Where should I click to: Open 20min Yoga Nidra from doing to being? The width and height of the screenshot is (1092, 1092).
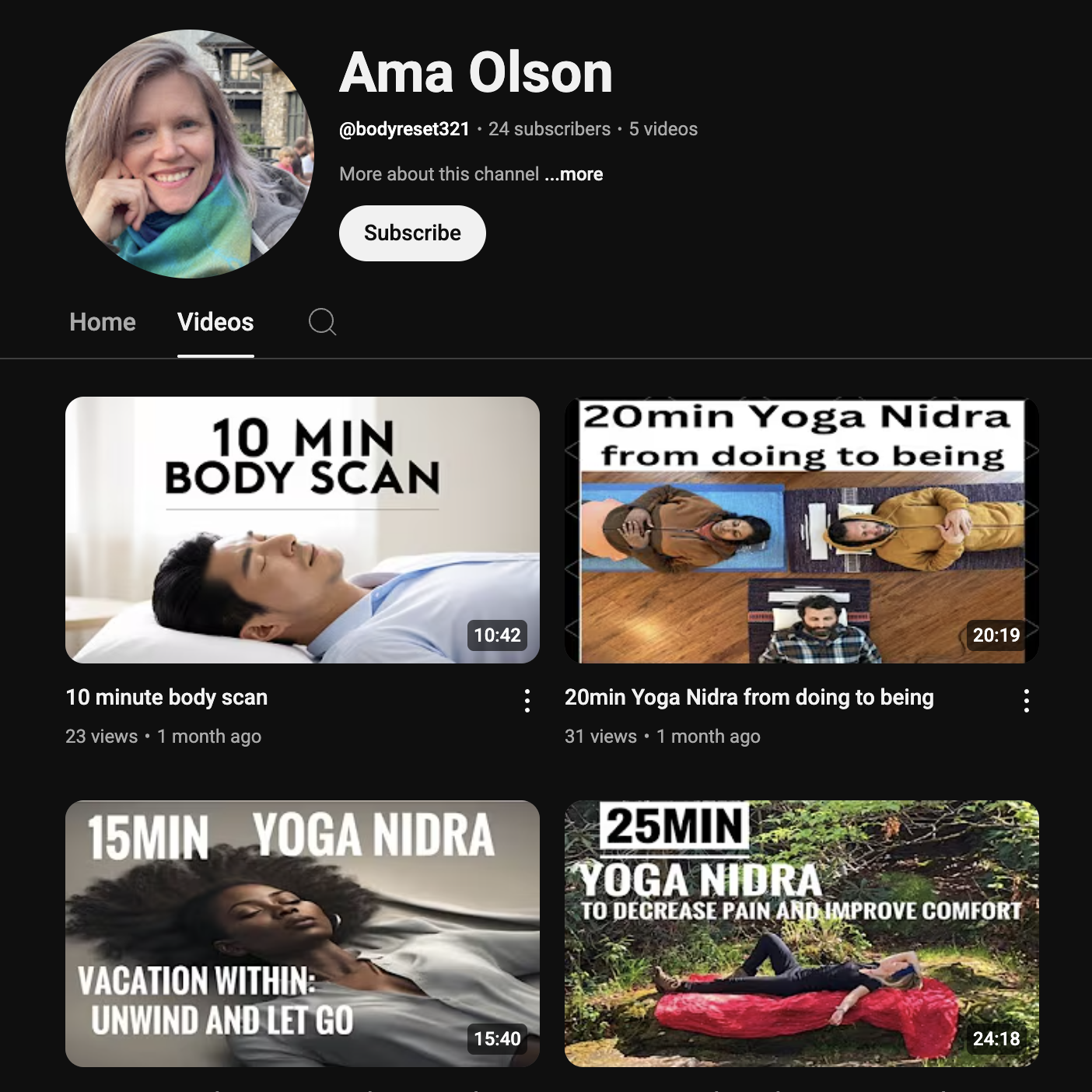pyautogui.click(x=801, y=530)
